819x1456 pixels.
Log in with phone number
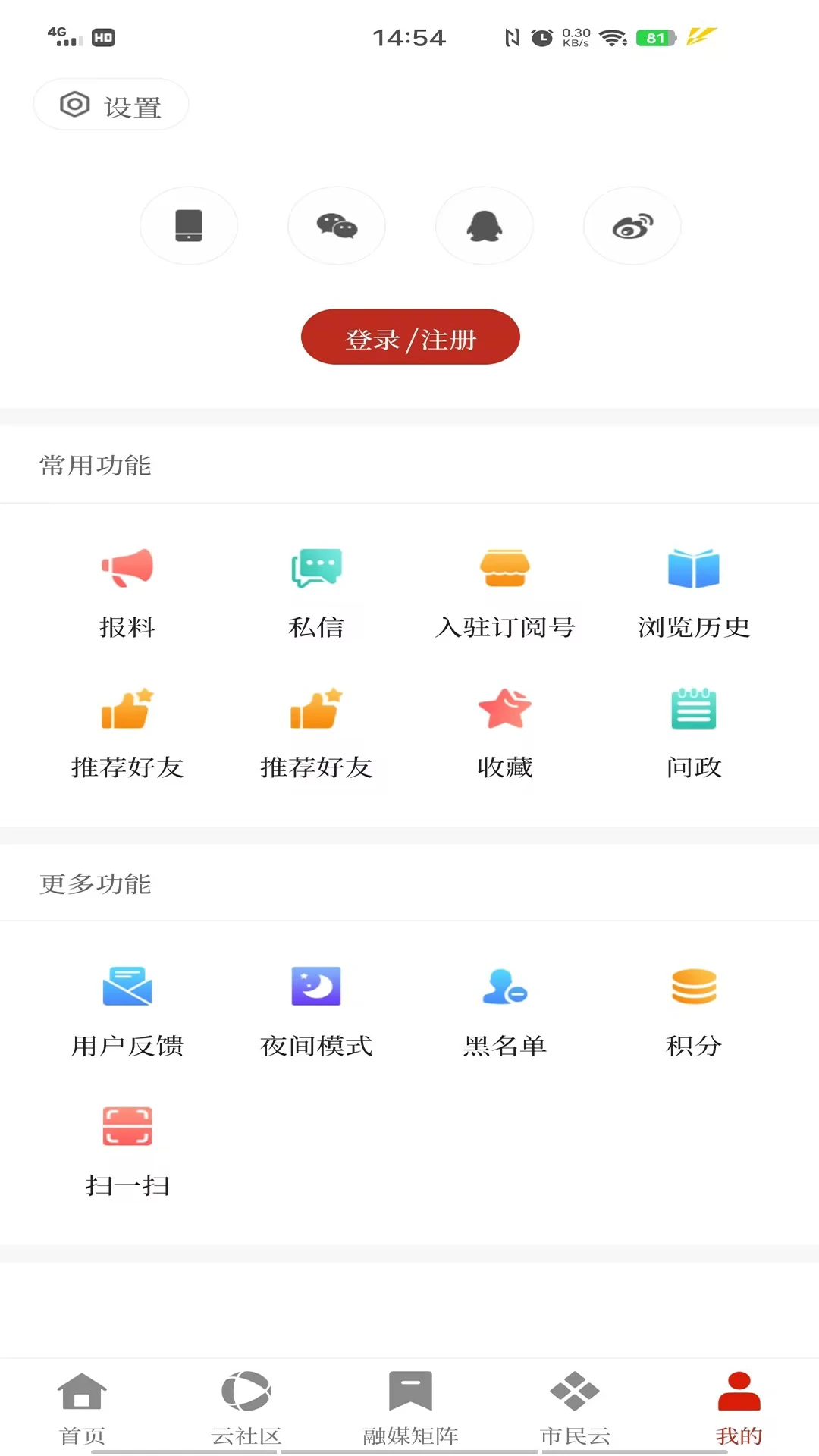point(189,225)
